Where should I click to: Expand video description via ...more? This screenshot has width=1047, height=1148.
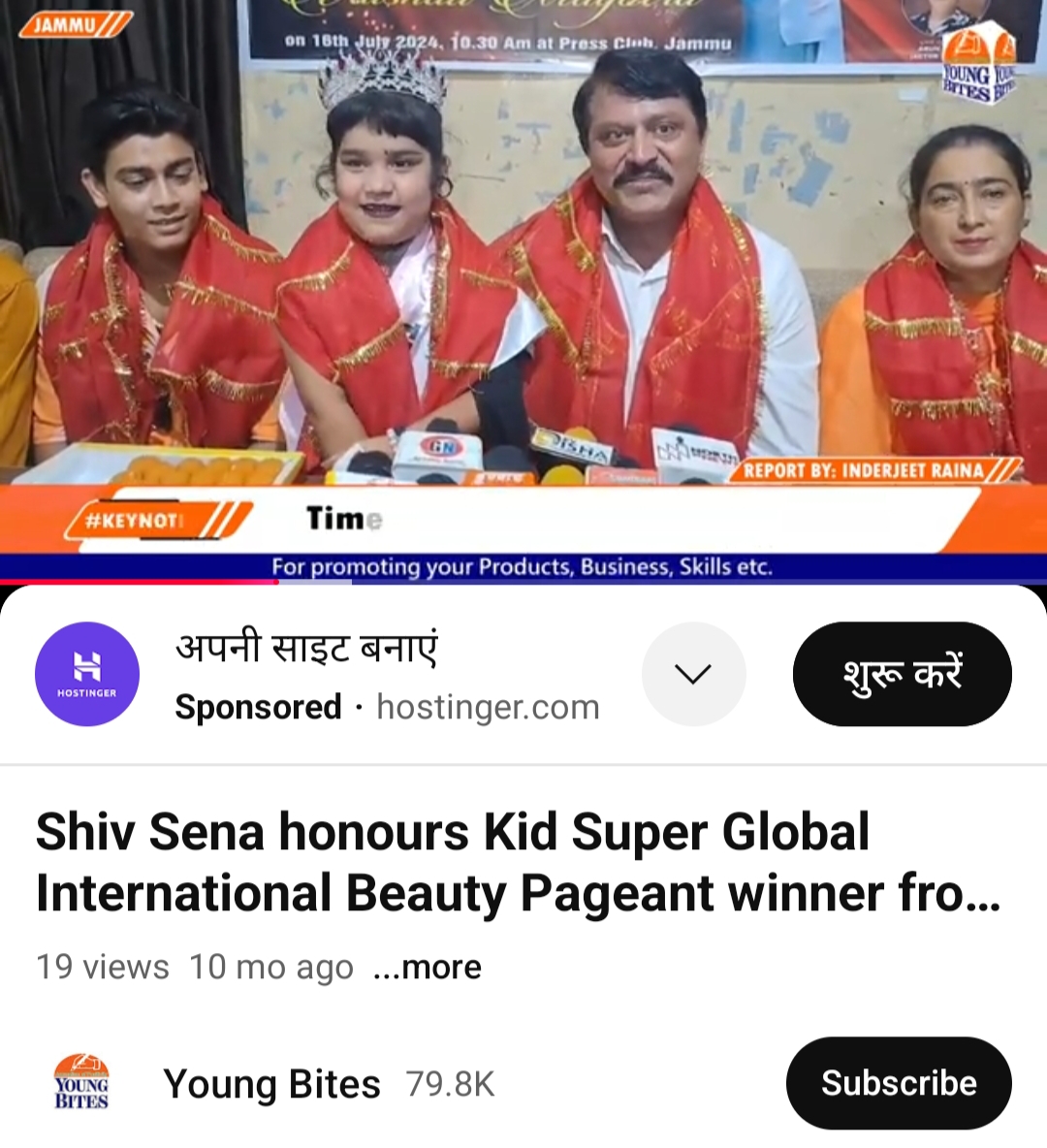428,967
